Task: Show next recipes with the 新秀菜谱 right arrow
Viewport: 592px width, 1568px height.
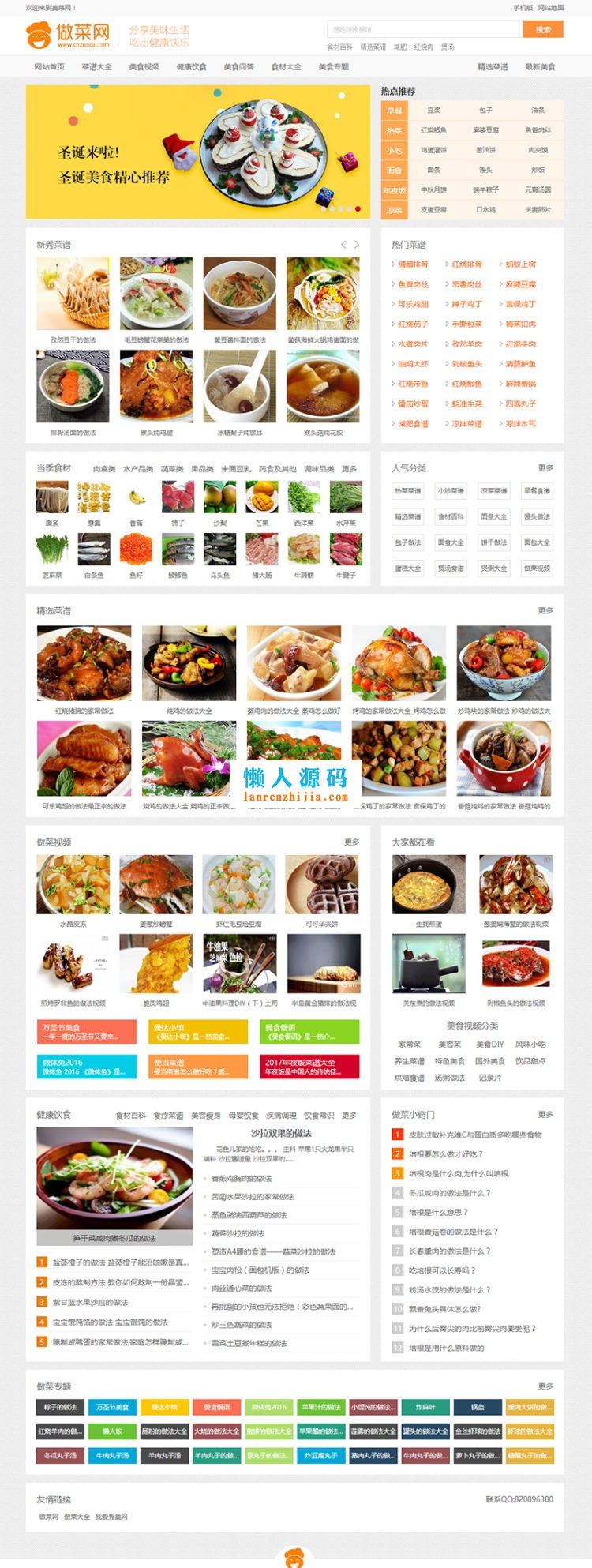Action: 357,245
